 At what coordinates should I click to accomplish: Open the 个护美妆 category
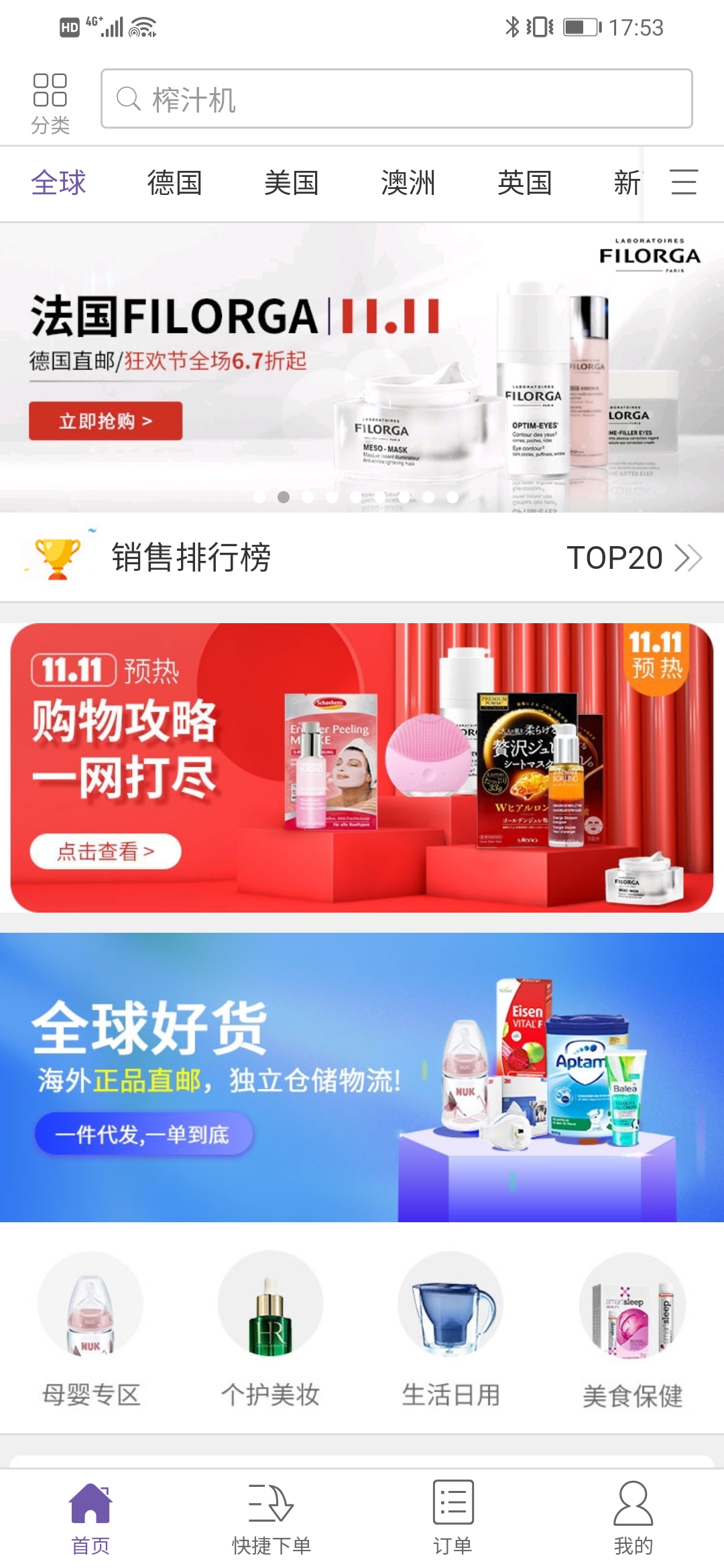[x=271, y=1330]
